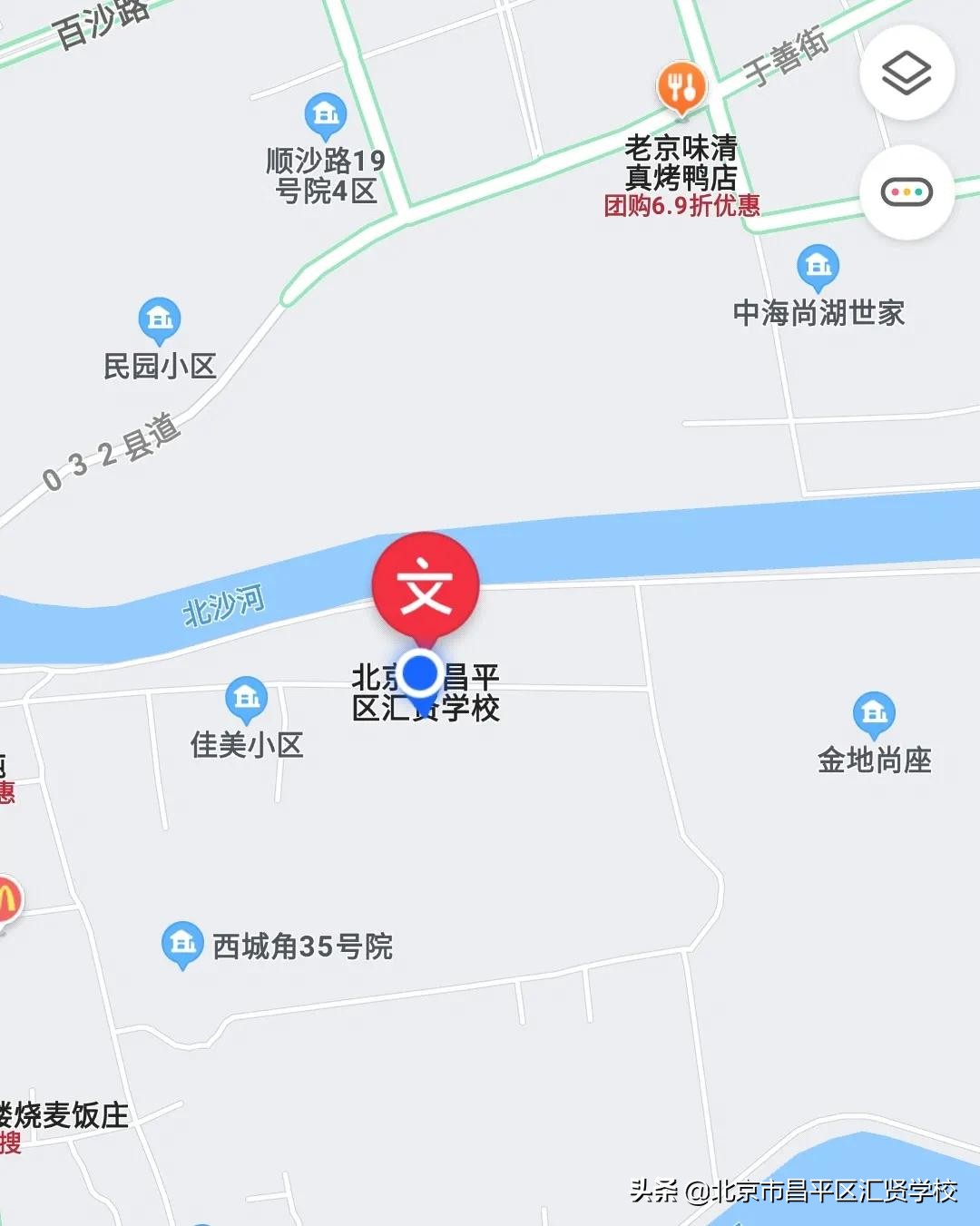The width and height of the screenshot is (980, 1226).
Task: Click the 于善街 street name label
Action: point(789,55)
